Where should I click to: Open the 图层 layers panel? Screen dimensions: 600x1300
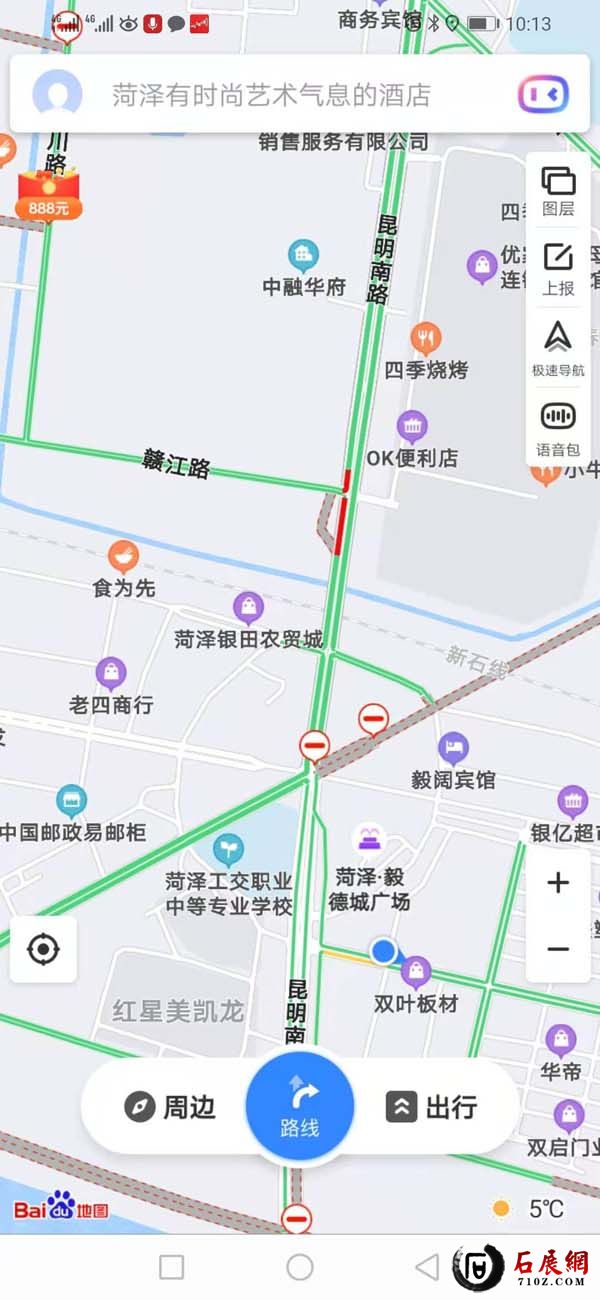[x=558, y=191]
